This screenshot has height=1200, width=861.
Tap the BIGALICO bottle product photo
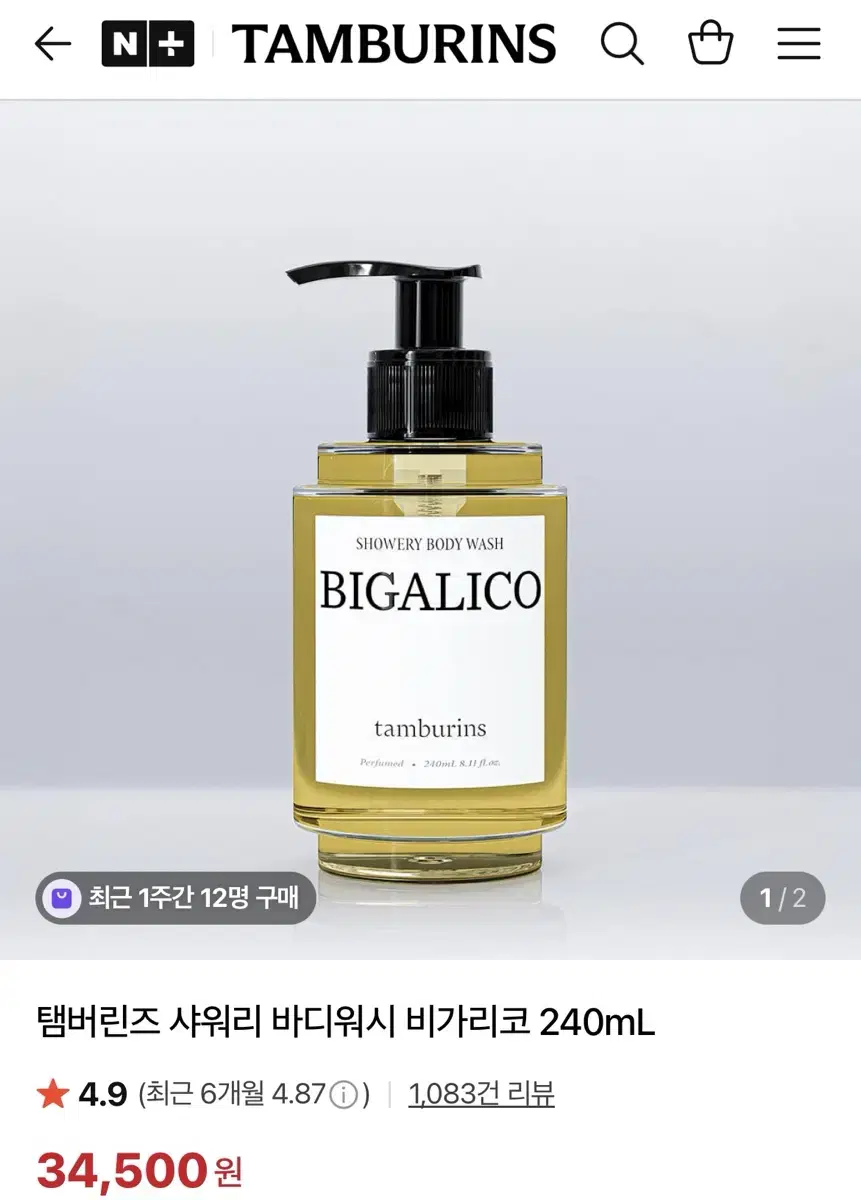(x=430, y=620)
